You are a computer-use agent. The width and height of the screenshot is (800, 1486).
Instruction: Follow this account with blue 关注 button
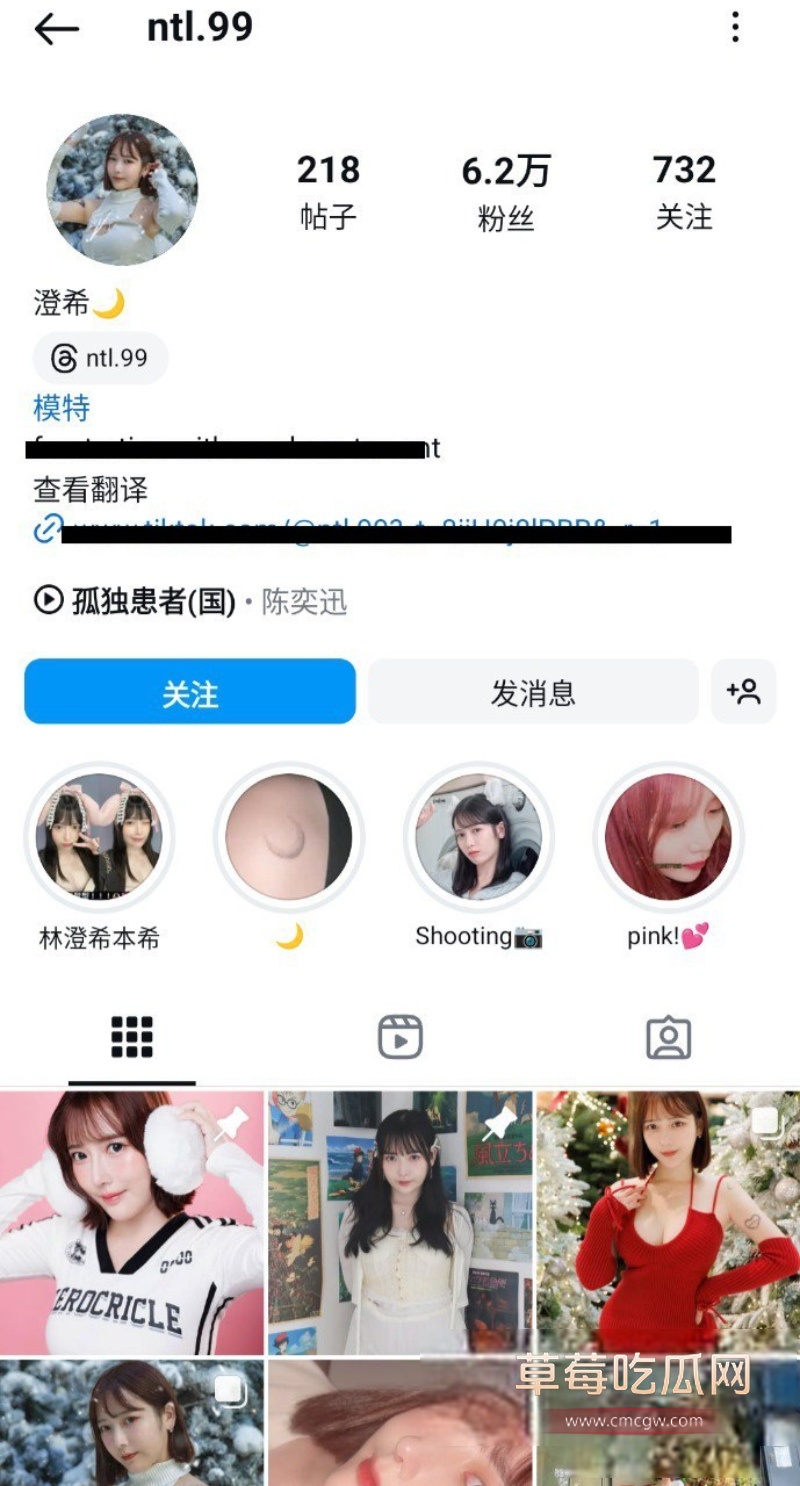tap(190, 692)
